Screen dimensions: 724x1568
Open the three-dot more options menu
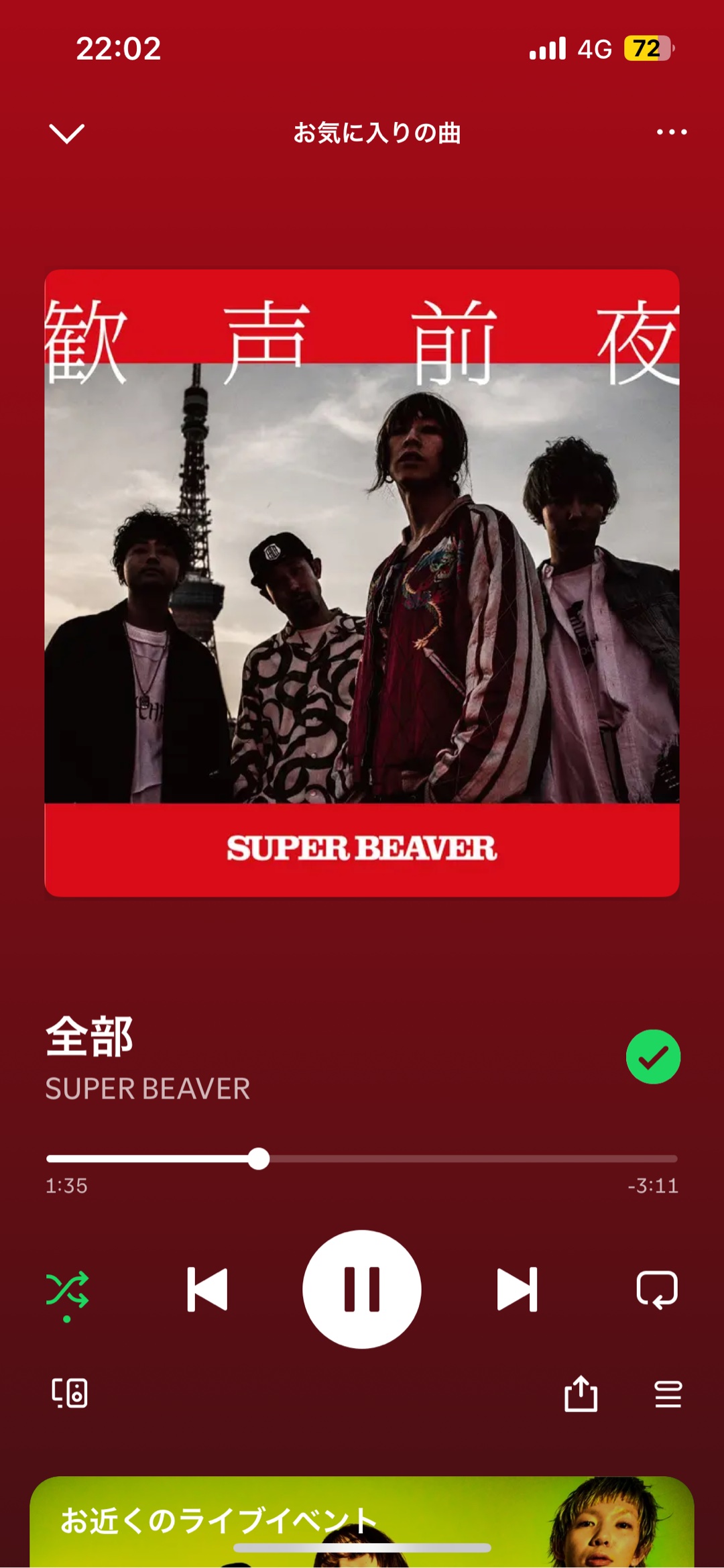pyautogui.click(x=671, y=132)
